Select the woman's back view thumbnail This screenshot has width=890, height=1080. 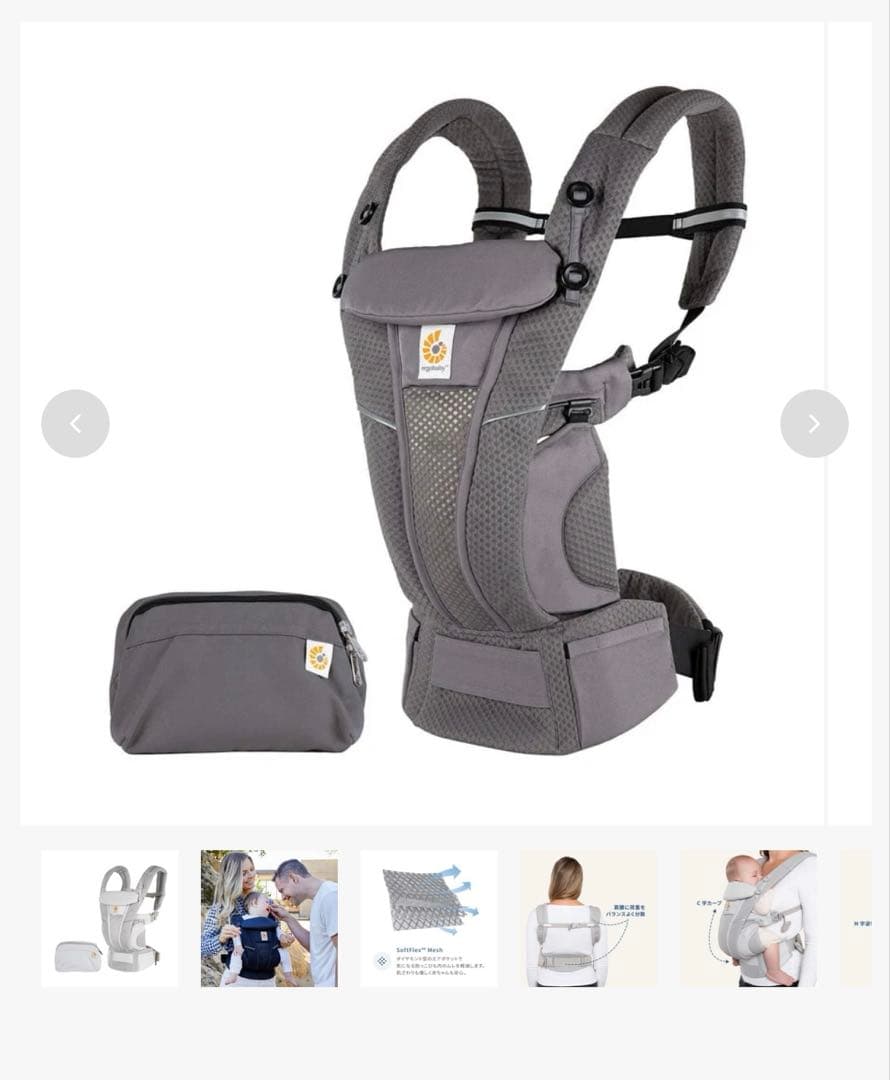(588, 919)
